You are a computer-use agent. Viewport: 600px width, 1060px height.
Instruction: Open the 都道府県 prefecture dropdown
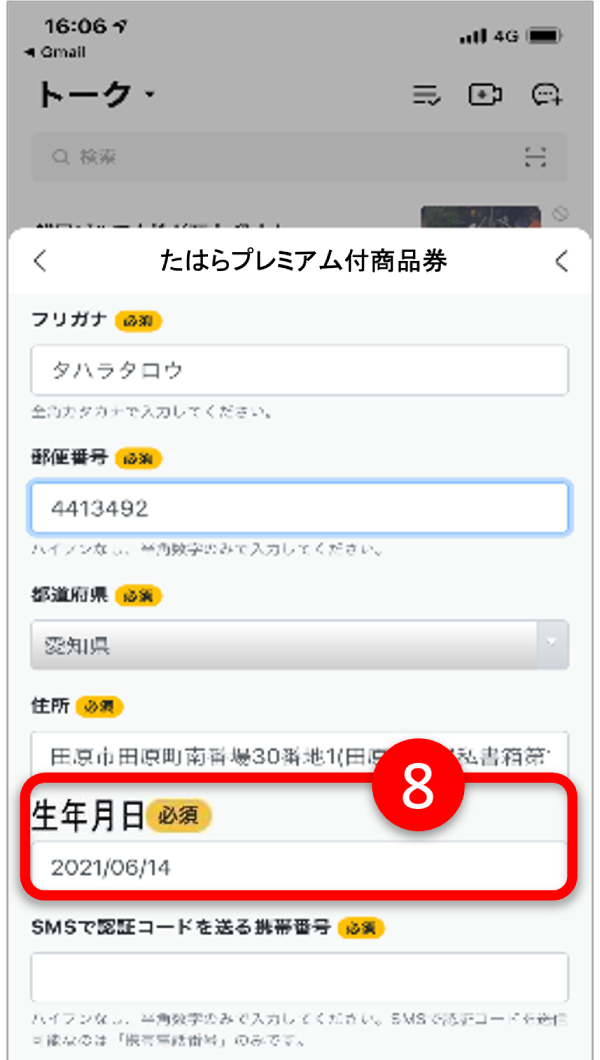tap(299, 645)
